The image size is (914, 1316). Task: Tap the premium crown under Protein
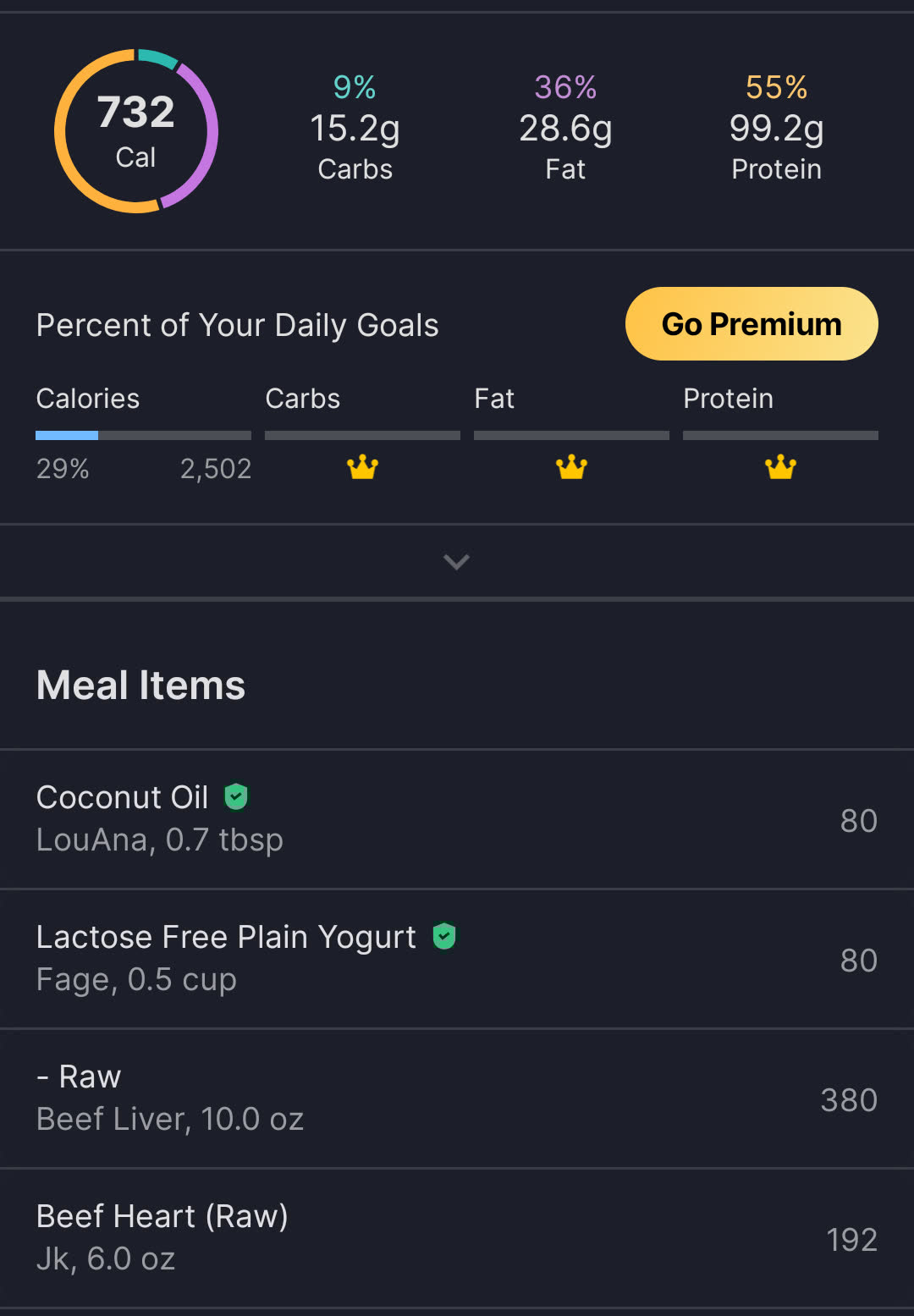tap(780, 466)
